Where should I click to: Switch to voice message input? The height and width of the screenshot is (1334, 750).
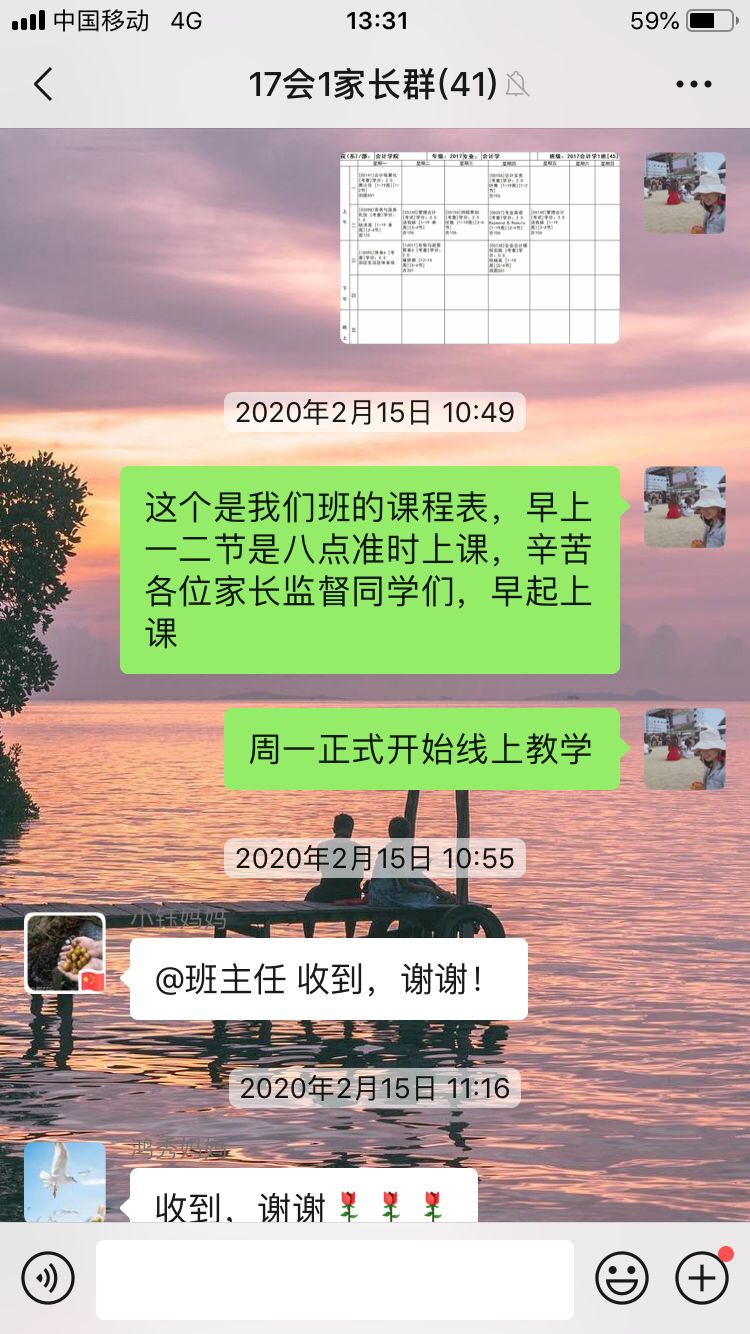pos(48,1277)
